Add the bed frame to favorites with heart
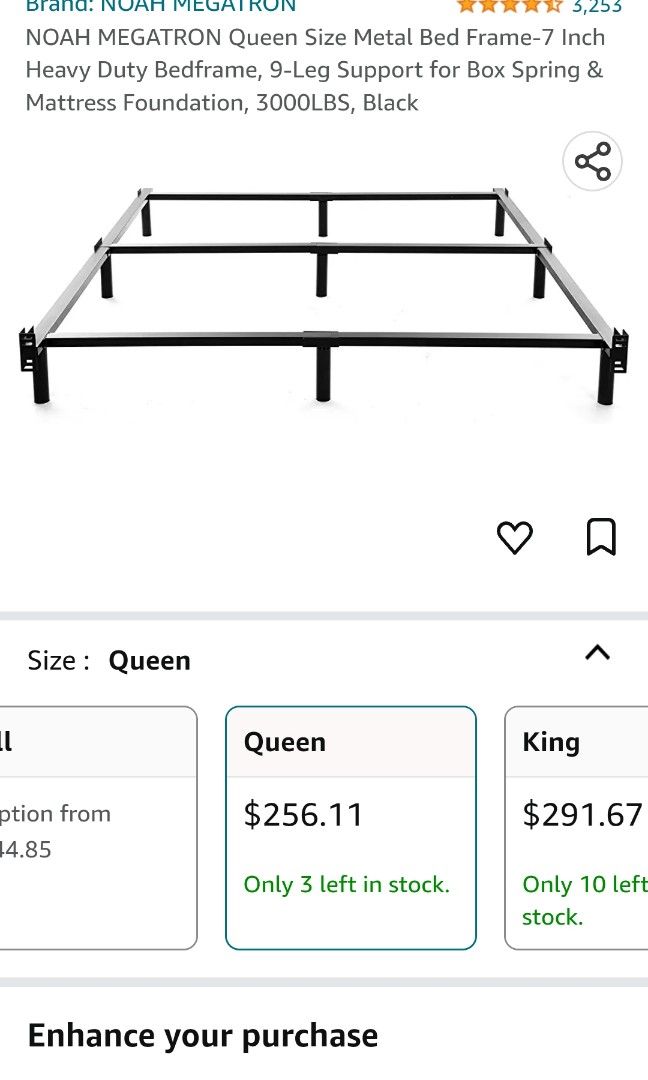648x1080 pixels. coord(515,538)
